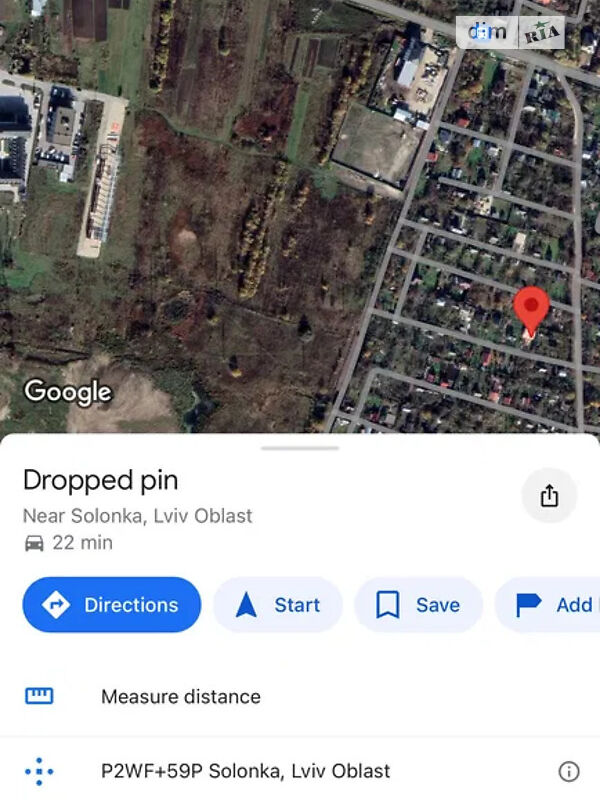Save this dropped pin
The height and width of the screenshot is (800, 600).
418,605
